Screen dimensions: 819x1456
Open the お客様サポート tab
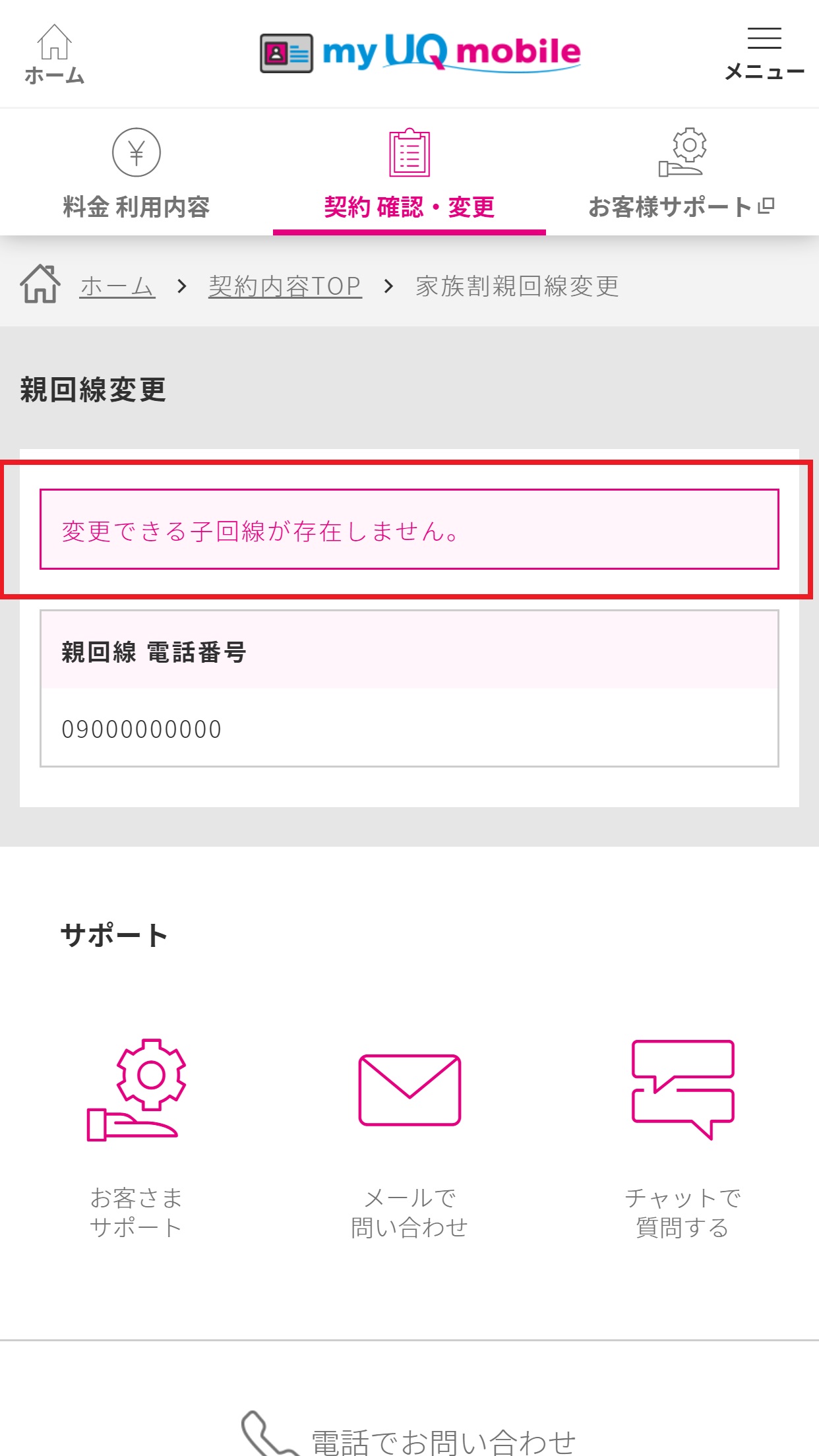coord(682,173)
